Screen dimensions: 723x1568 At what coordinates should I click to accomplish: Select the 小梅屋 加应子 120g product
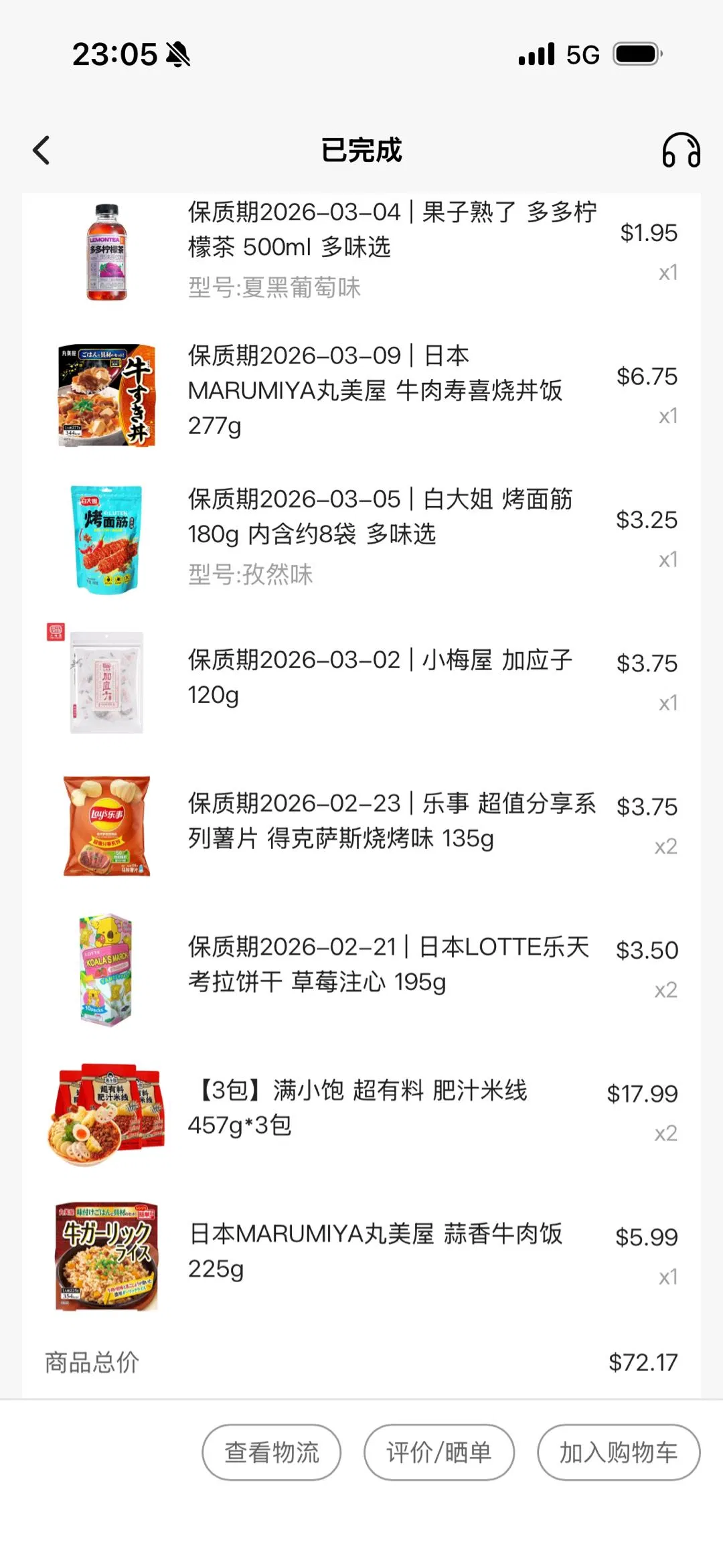point(380,677)
